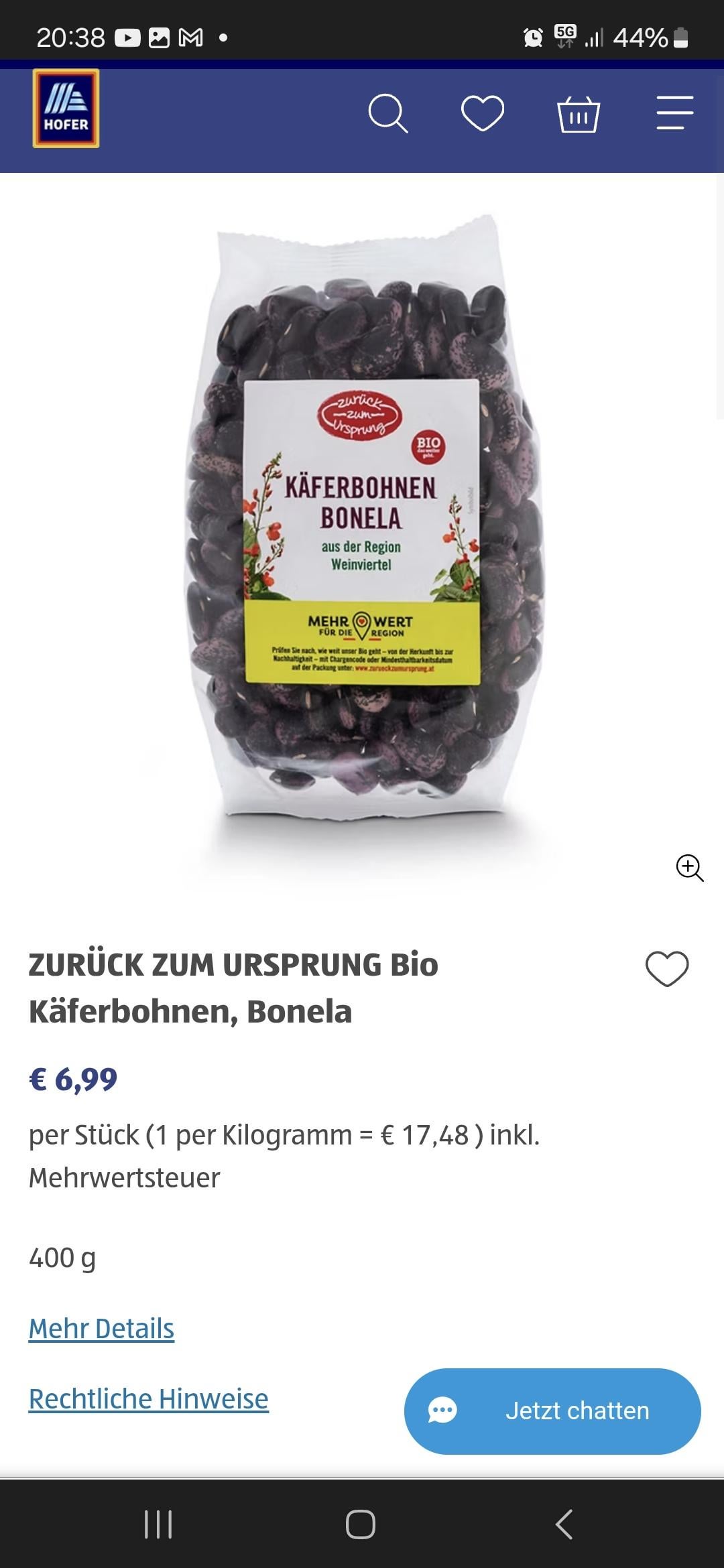This screenshot has height=1568, width=724.
Task: Open Mehr Details link
Action: tap(101, 1329)
